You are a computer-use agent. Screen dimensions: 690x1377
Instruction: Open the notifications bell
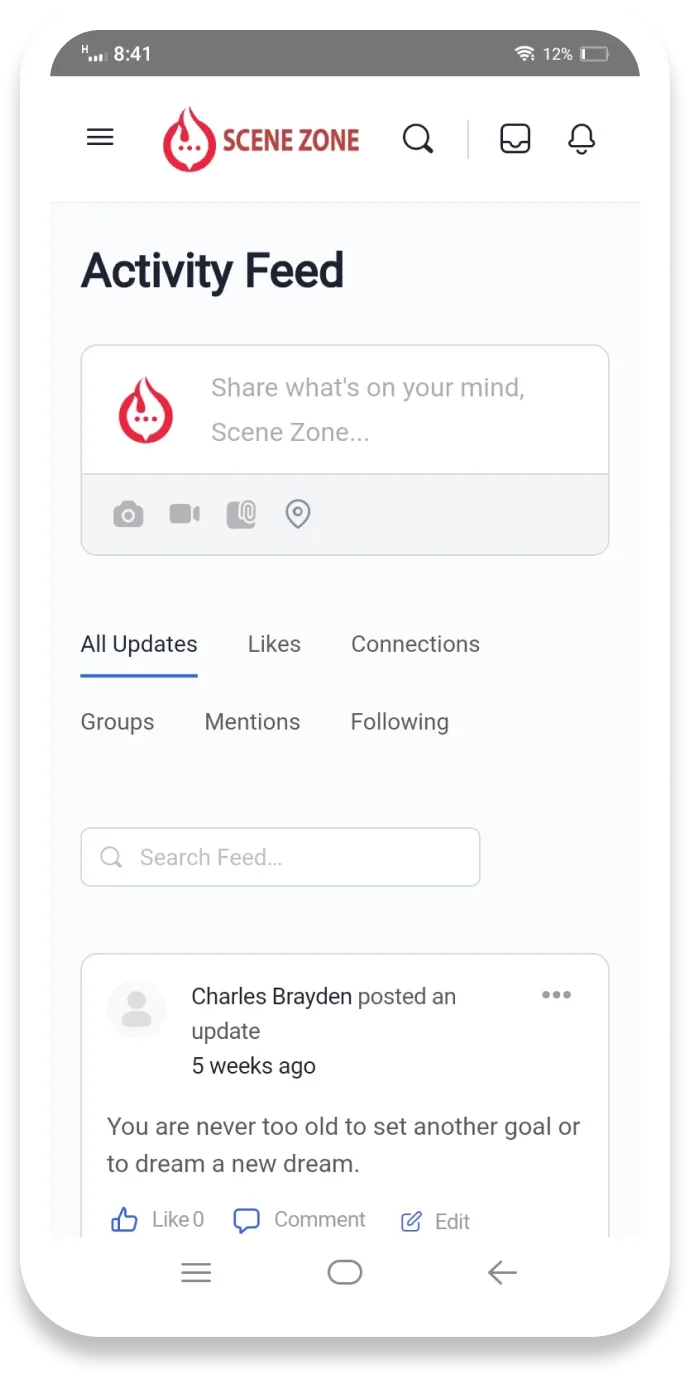pos(581,139)
